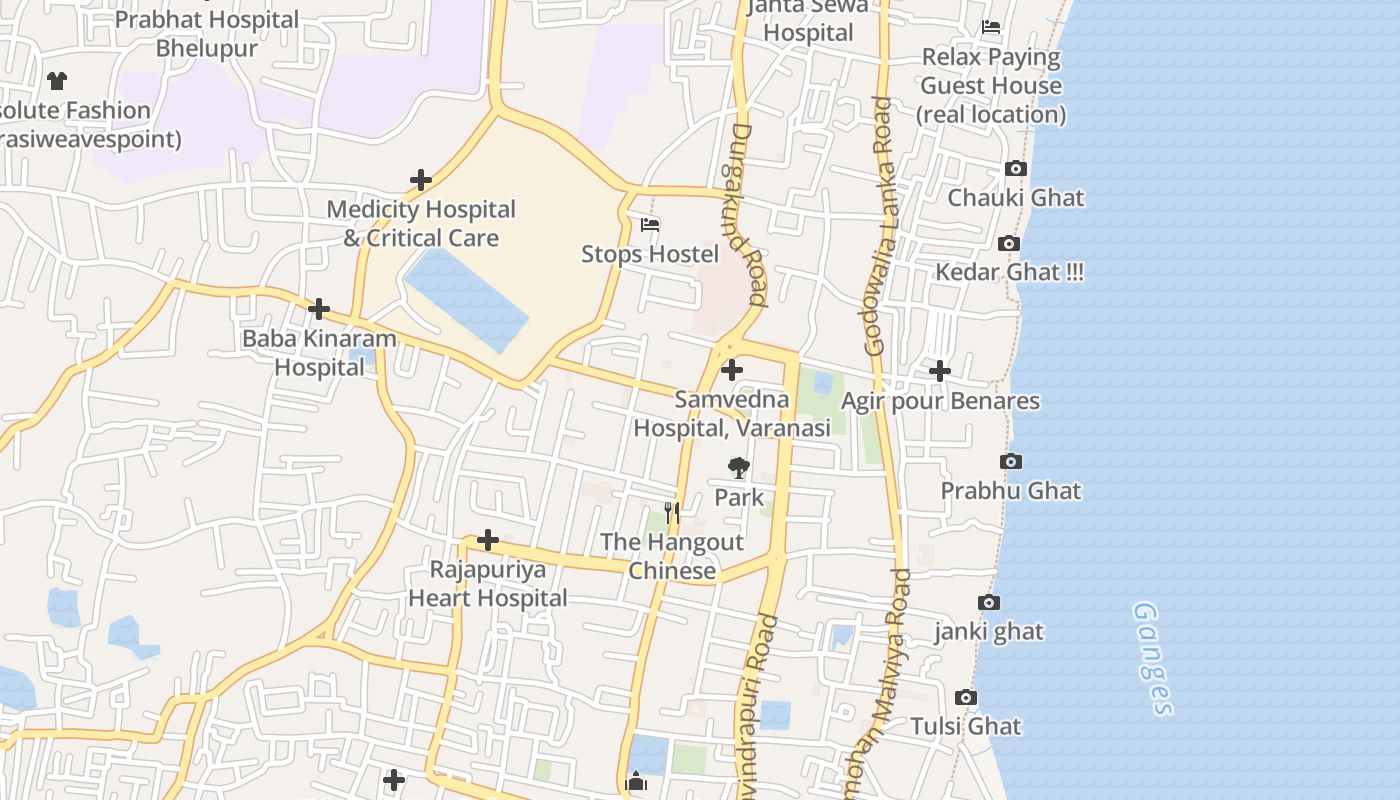Tap janki ghat camera marker

point(989,602)
